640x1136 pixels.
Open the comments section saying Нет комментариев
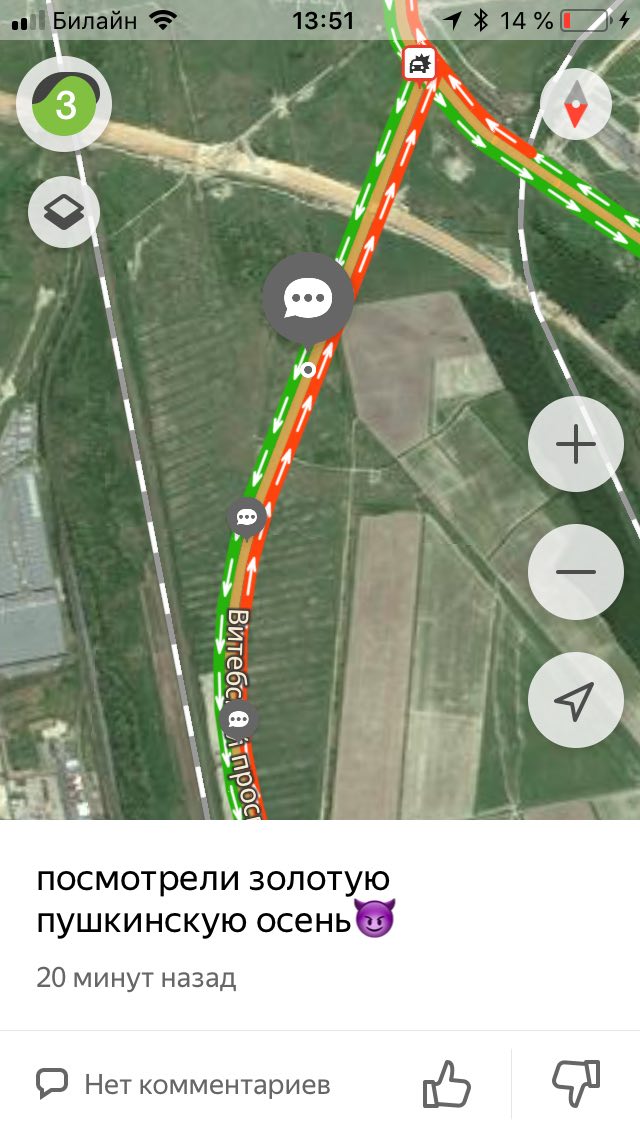tap(182, 1084)
